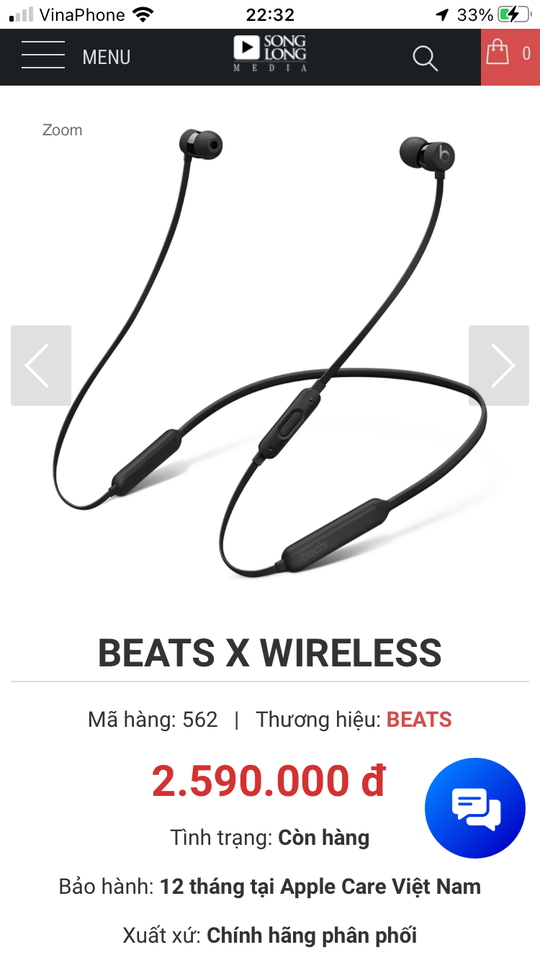Show the previous product image
Image resolution: width=540 pixels, height=960 pixels.
(41, 366)
